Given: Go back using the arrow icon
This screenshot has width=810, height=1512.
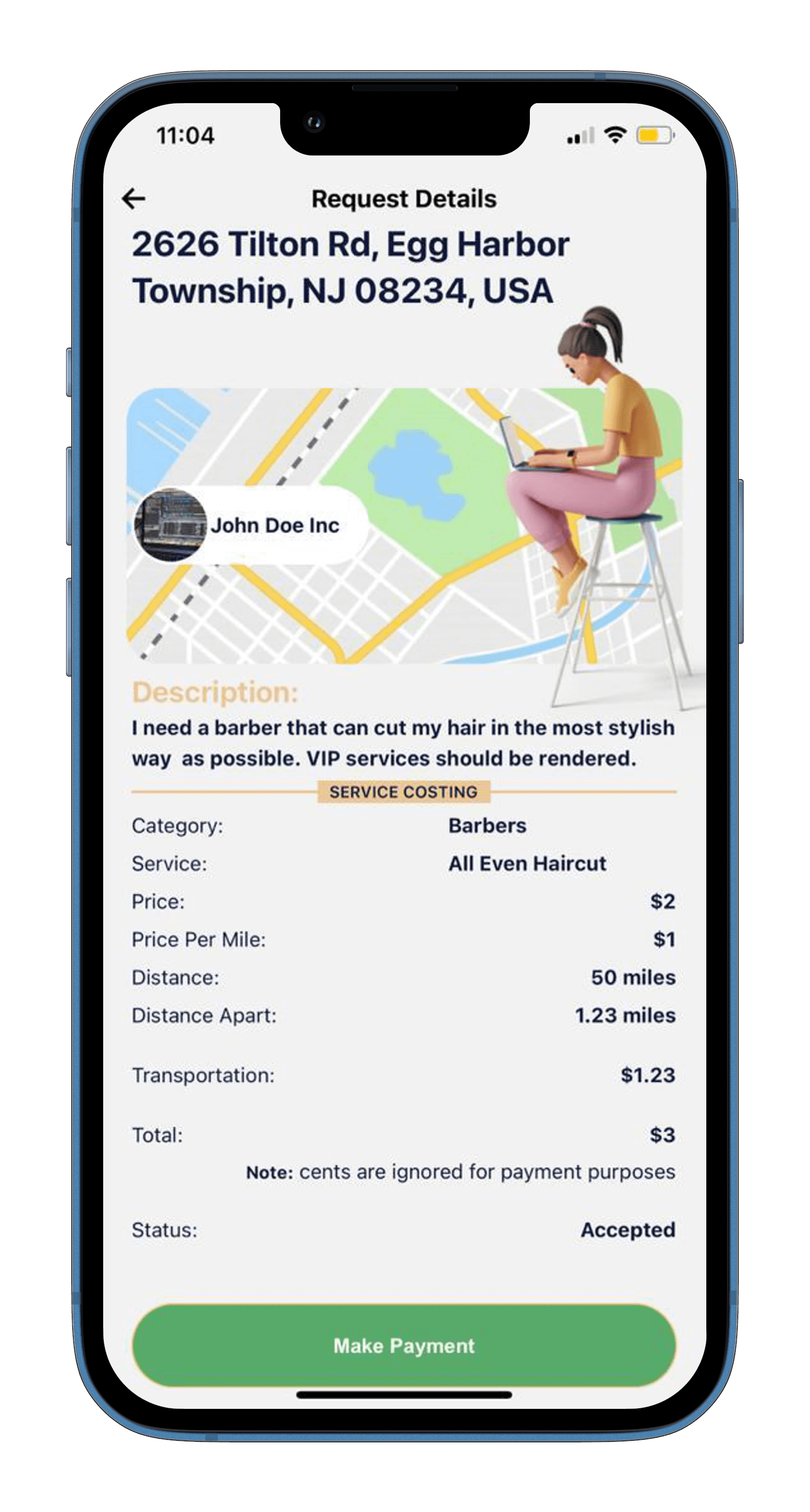Looking at the screenshot, I should click(x=133, y=199).
